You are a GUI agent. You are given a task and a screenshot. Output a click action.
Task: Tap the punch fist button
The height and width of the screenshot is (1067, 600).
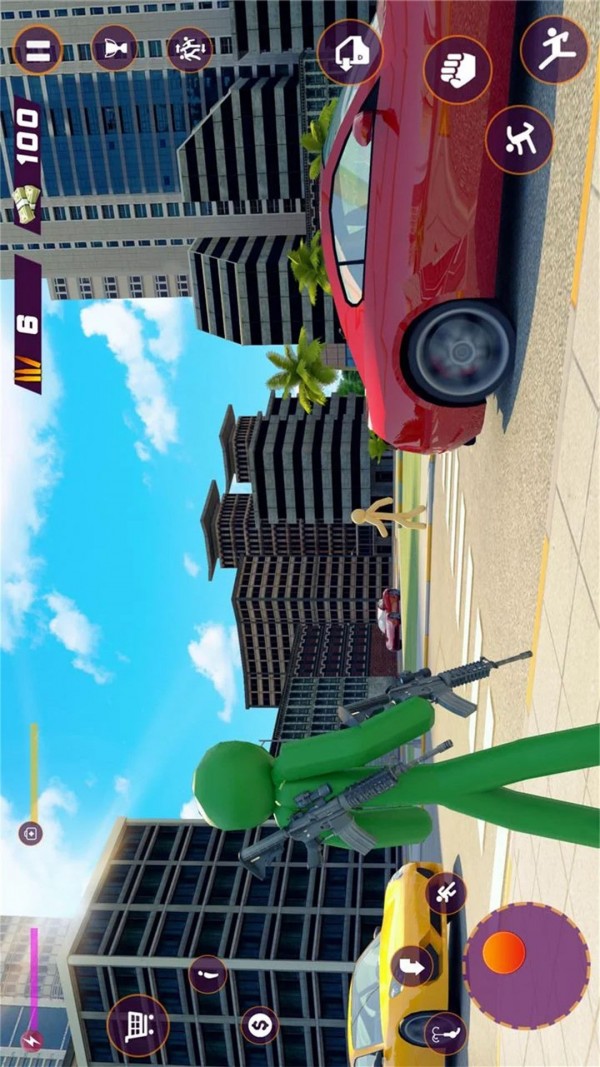[457, 69]
